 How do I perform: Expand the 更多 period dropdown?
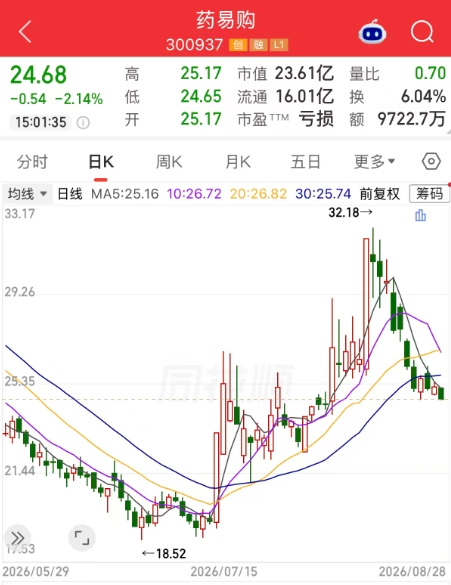374,162
